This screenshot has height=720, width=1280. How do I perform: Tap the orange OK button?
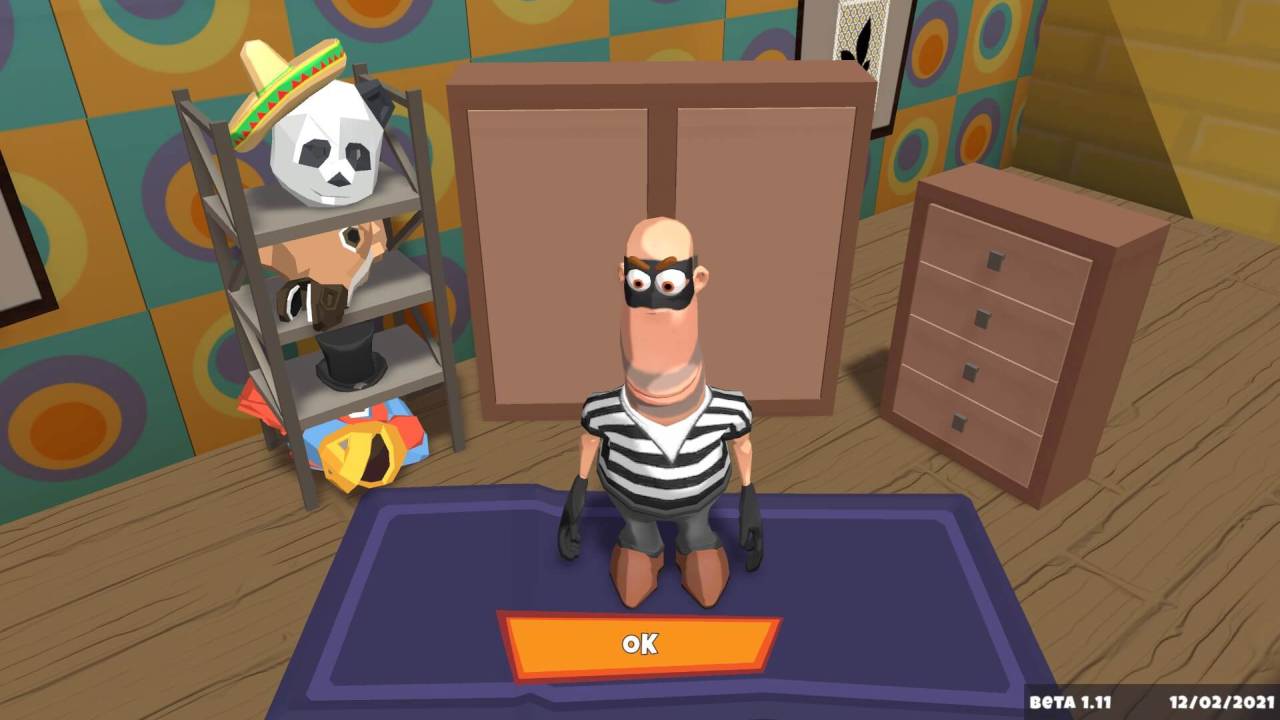click(639, 644)
